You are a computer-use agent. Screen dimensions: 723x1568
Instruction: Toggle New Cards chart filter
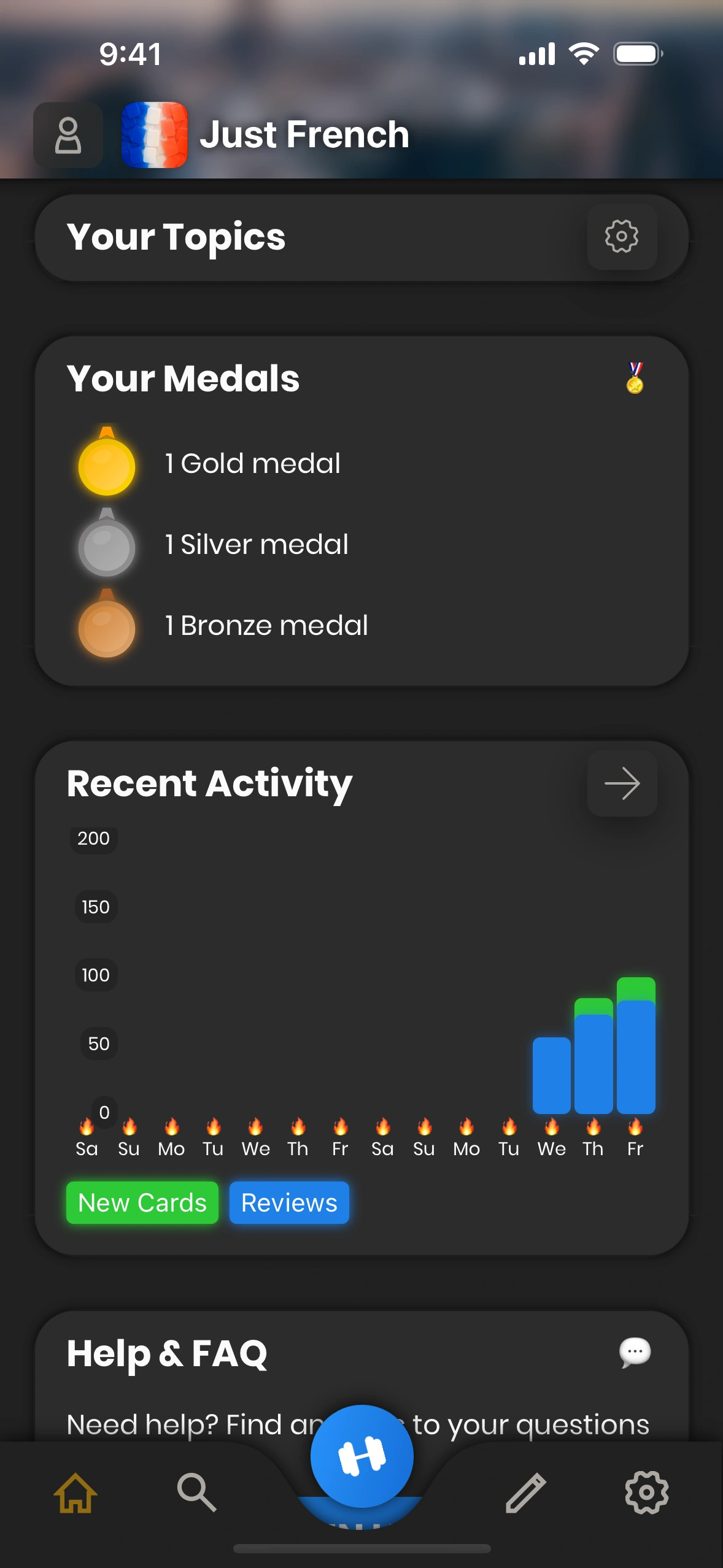click(x=142, y=1202)
